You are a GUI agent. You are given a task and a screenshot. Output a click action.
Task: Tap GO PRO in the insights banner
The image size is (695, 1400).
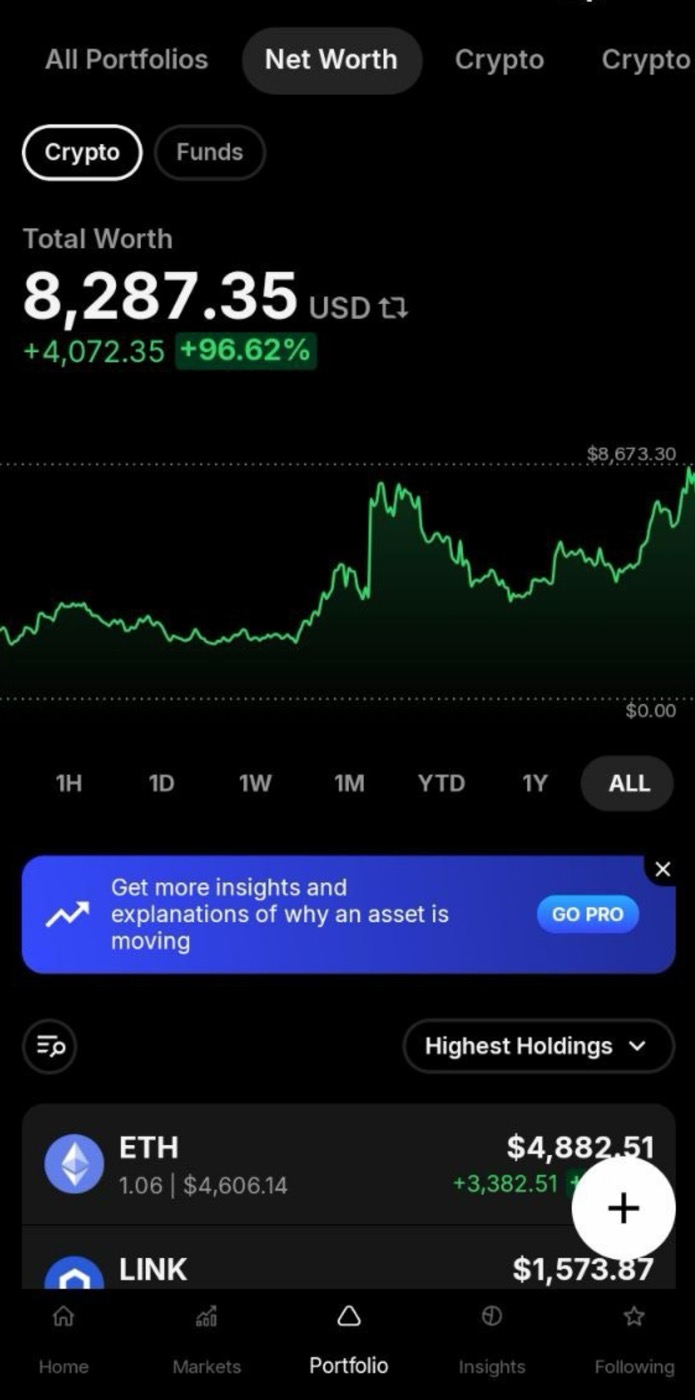point(588,914)
